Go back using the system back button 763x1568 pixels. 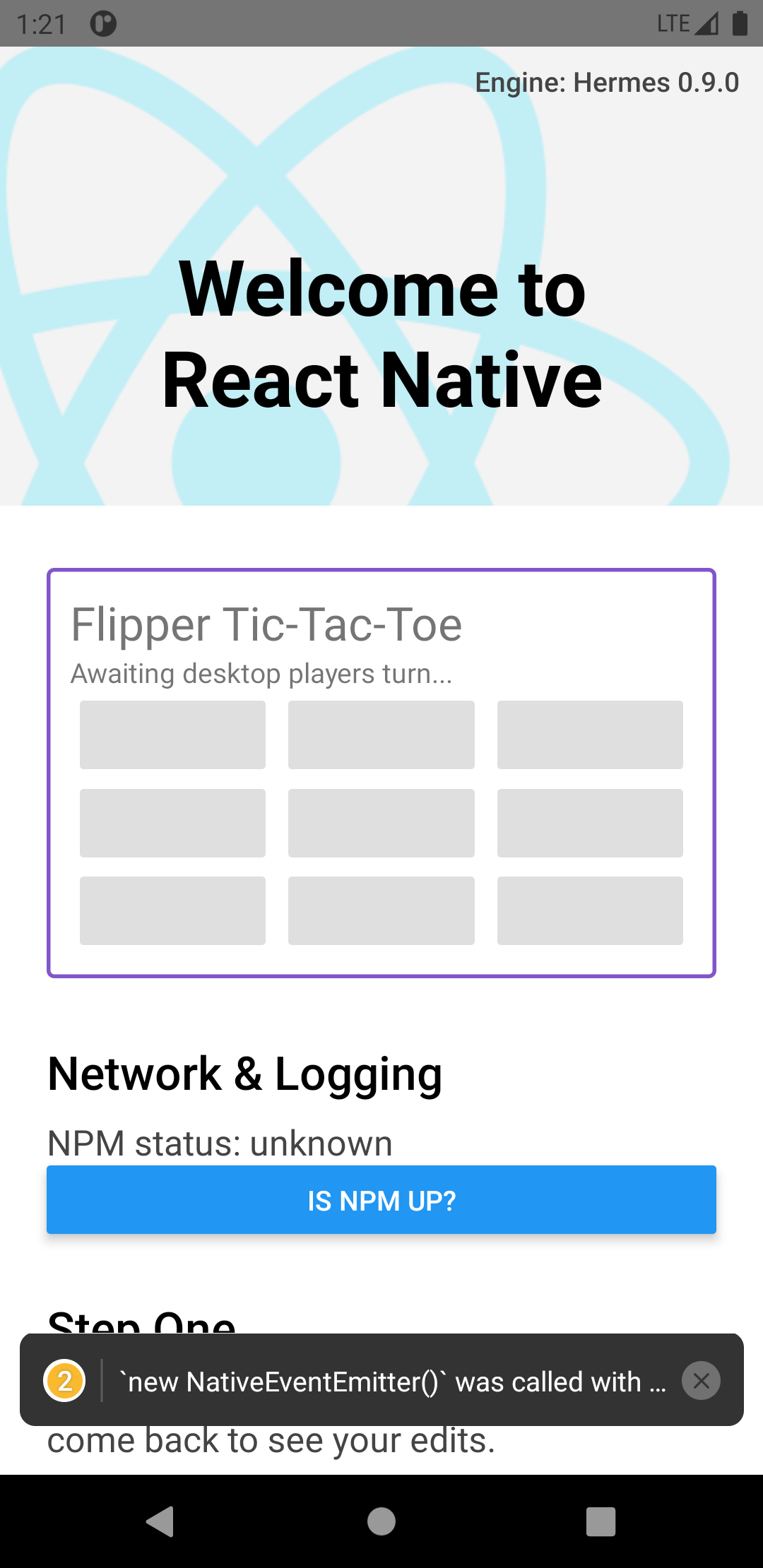160,1521
